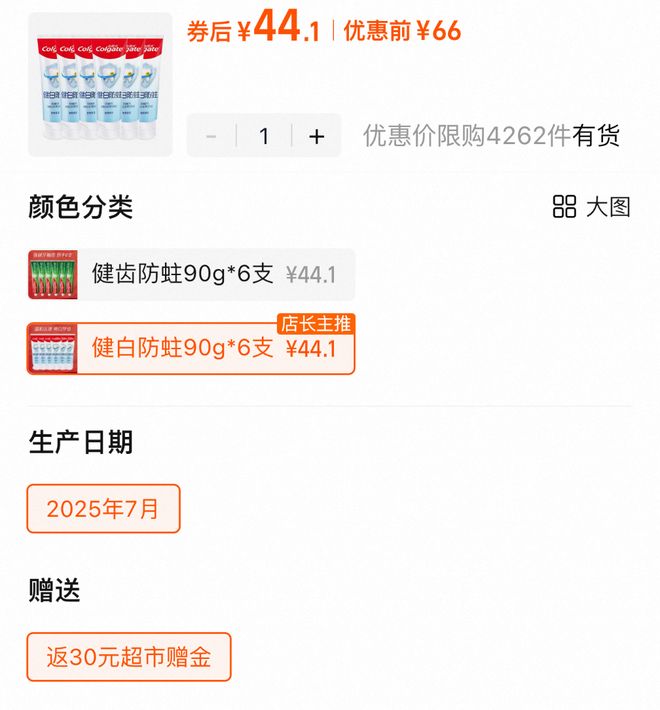Increase quantity with the plus button

coord(317,137)
